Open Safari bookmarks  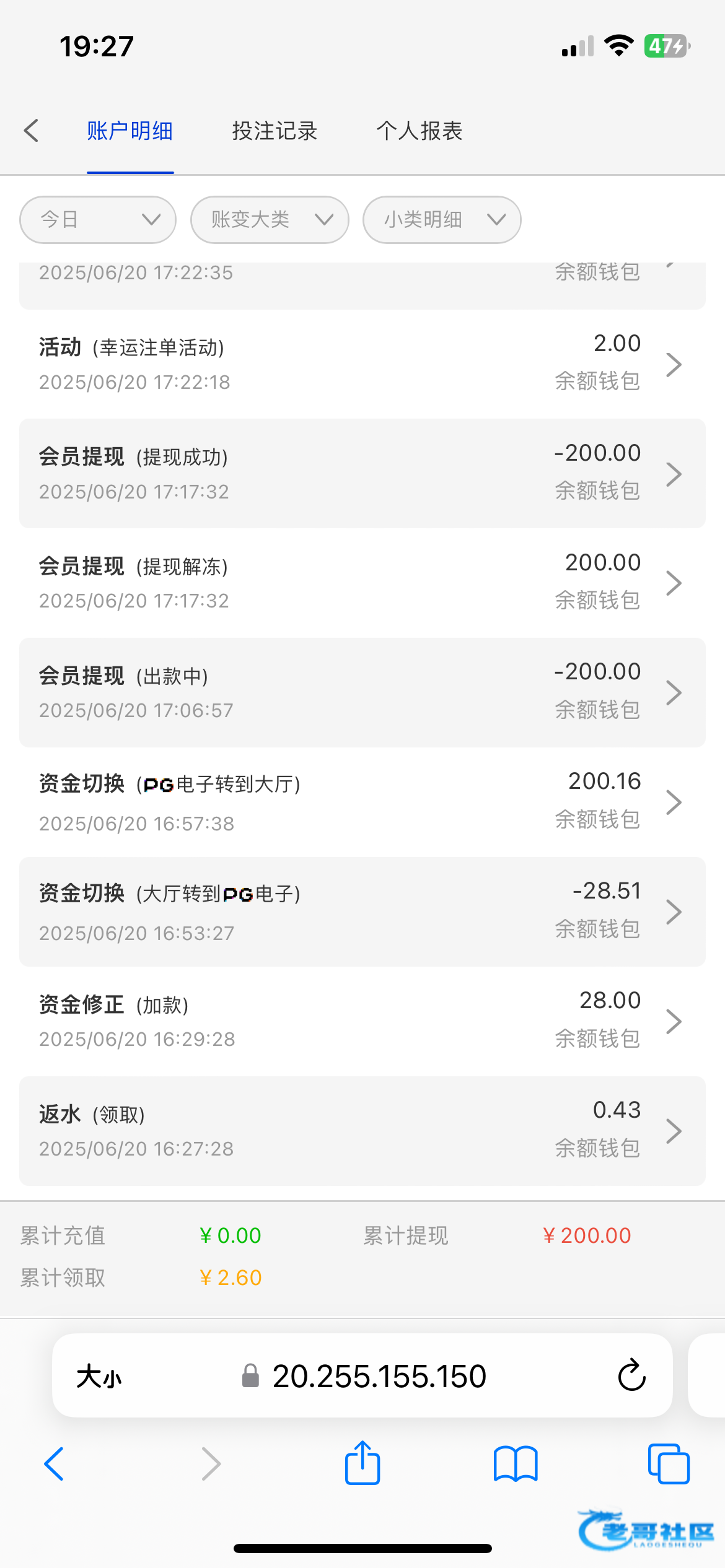tap(516, 1464)
